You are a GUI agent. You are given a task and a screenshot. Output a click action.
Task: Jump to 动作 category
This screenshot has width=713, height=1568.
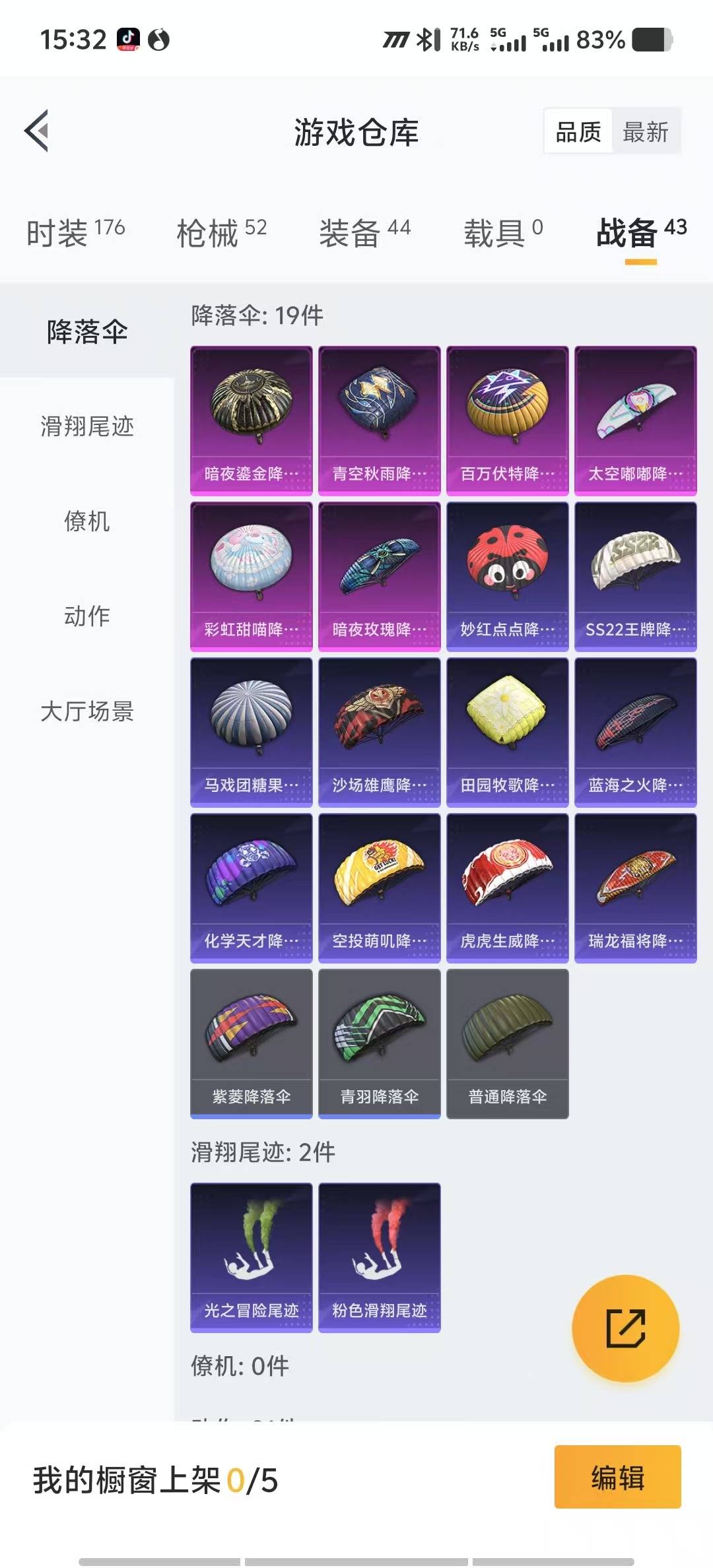[87, 616]
